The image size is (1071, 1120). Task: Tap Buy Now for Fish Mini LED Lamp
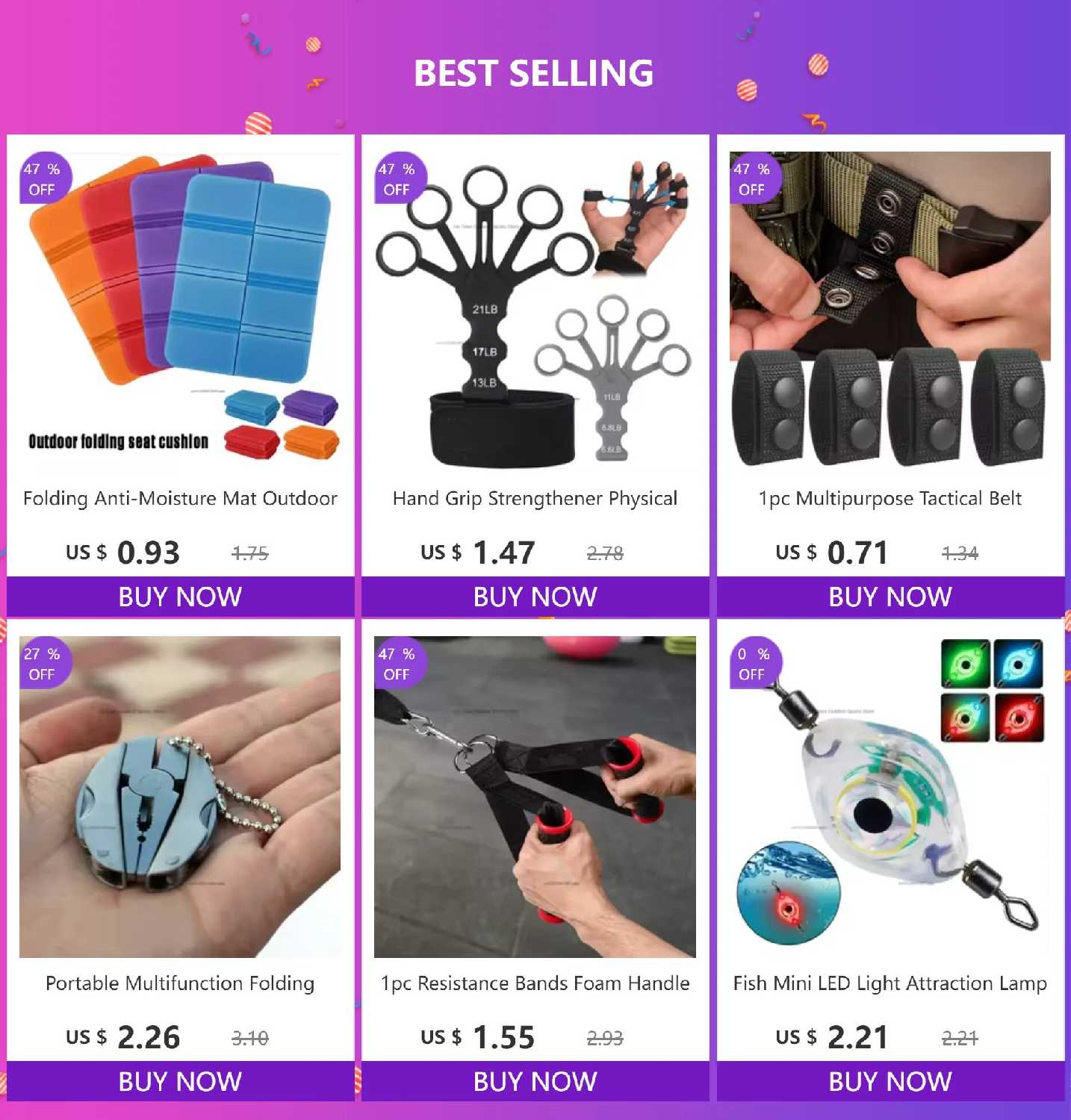coord(890,1081)
